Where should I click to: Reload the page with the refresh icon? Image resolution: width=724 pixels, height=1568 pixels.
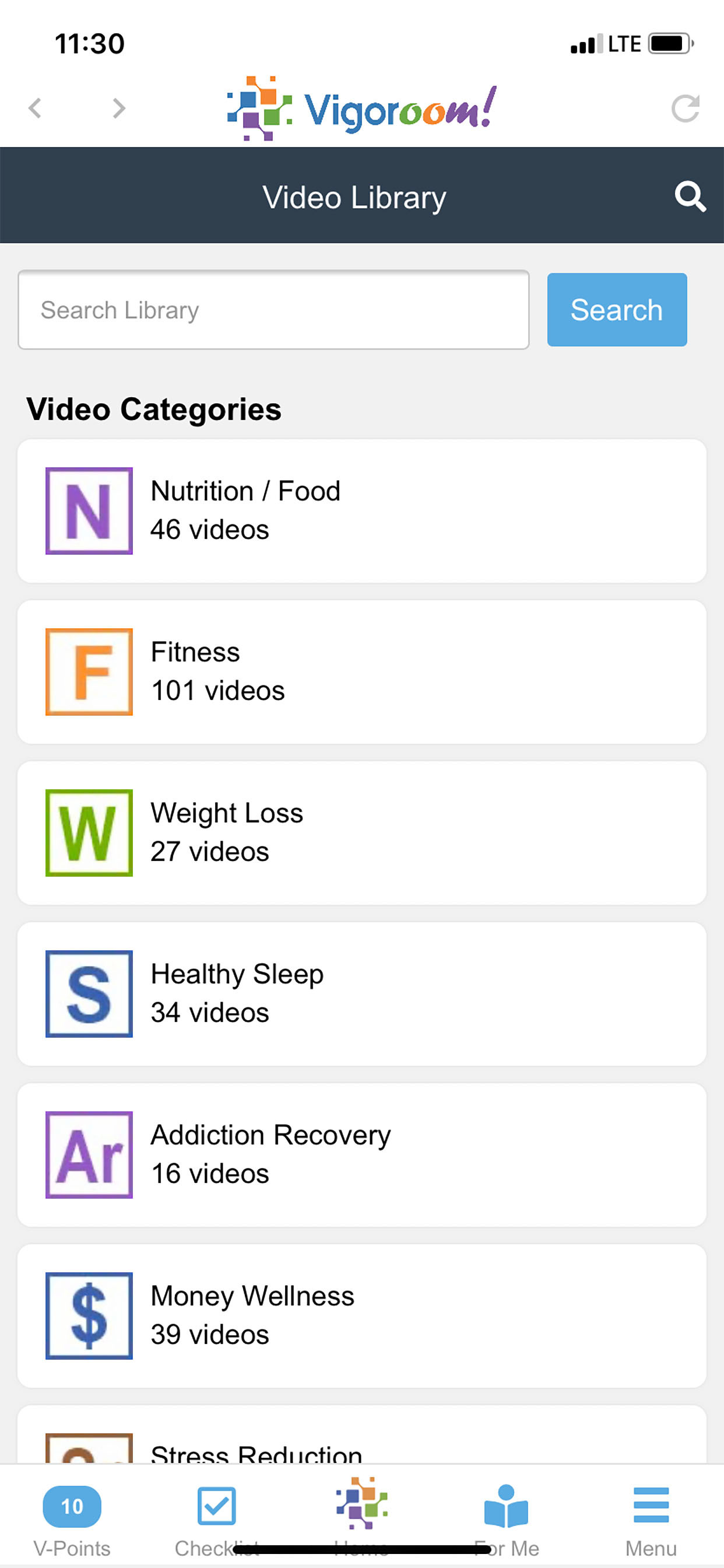(x=685, y=109)
